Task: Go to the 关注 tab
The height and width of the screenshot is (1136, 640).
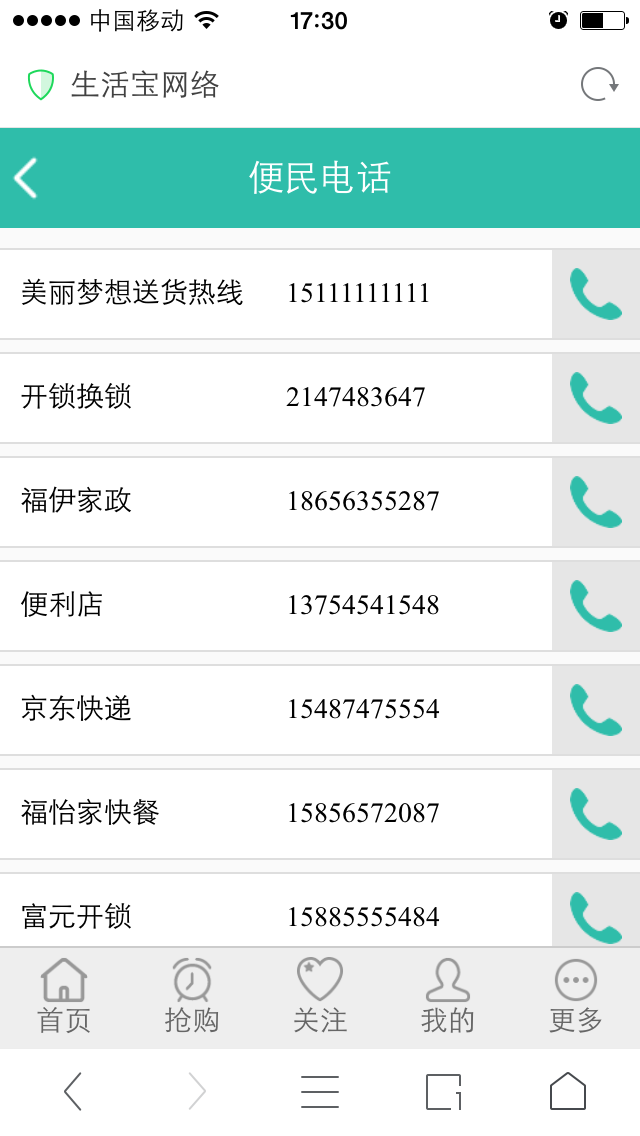Action: click(x=320, y=997)
